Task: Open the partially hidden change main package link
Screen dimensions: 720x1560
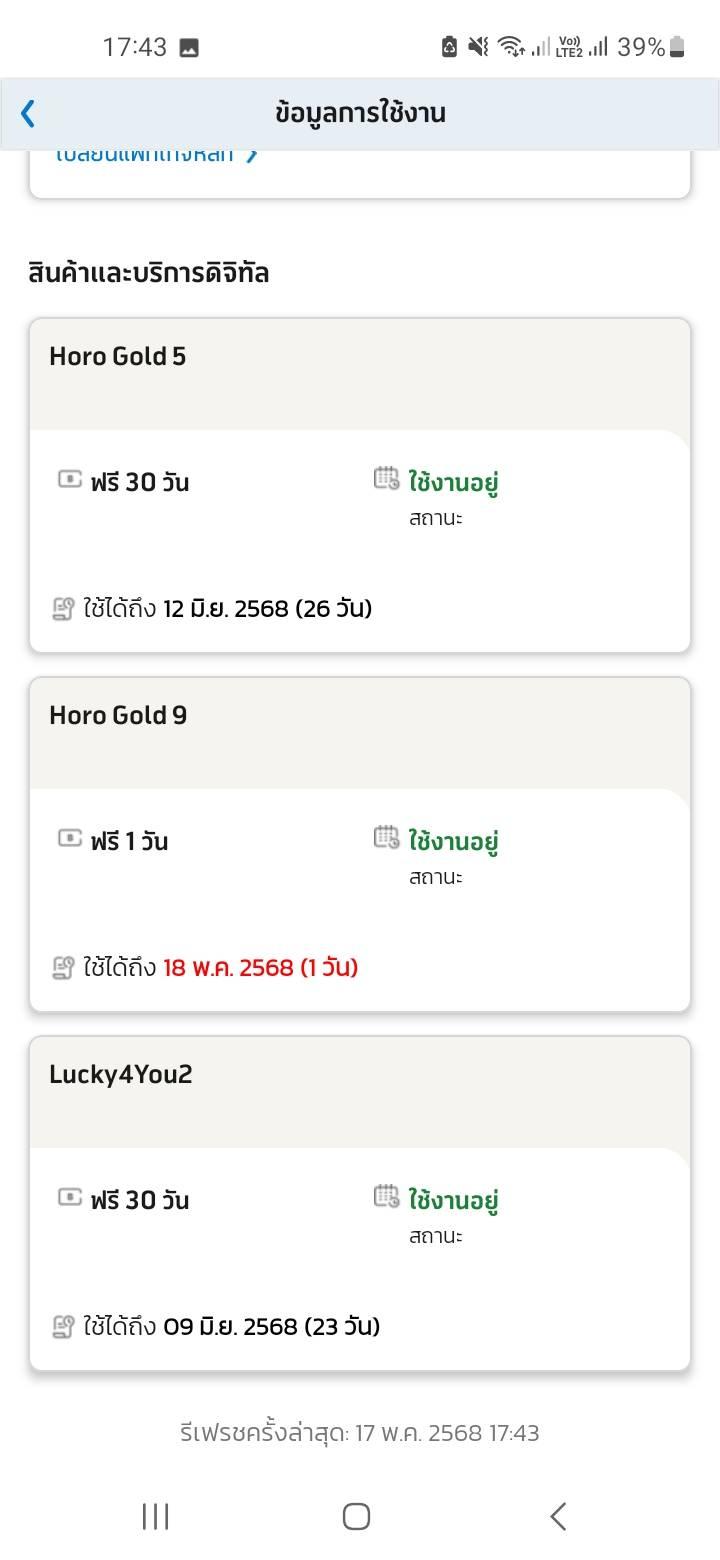Action: point(156,155)
